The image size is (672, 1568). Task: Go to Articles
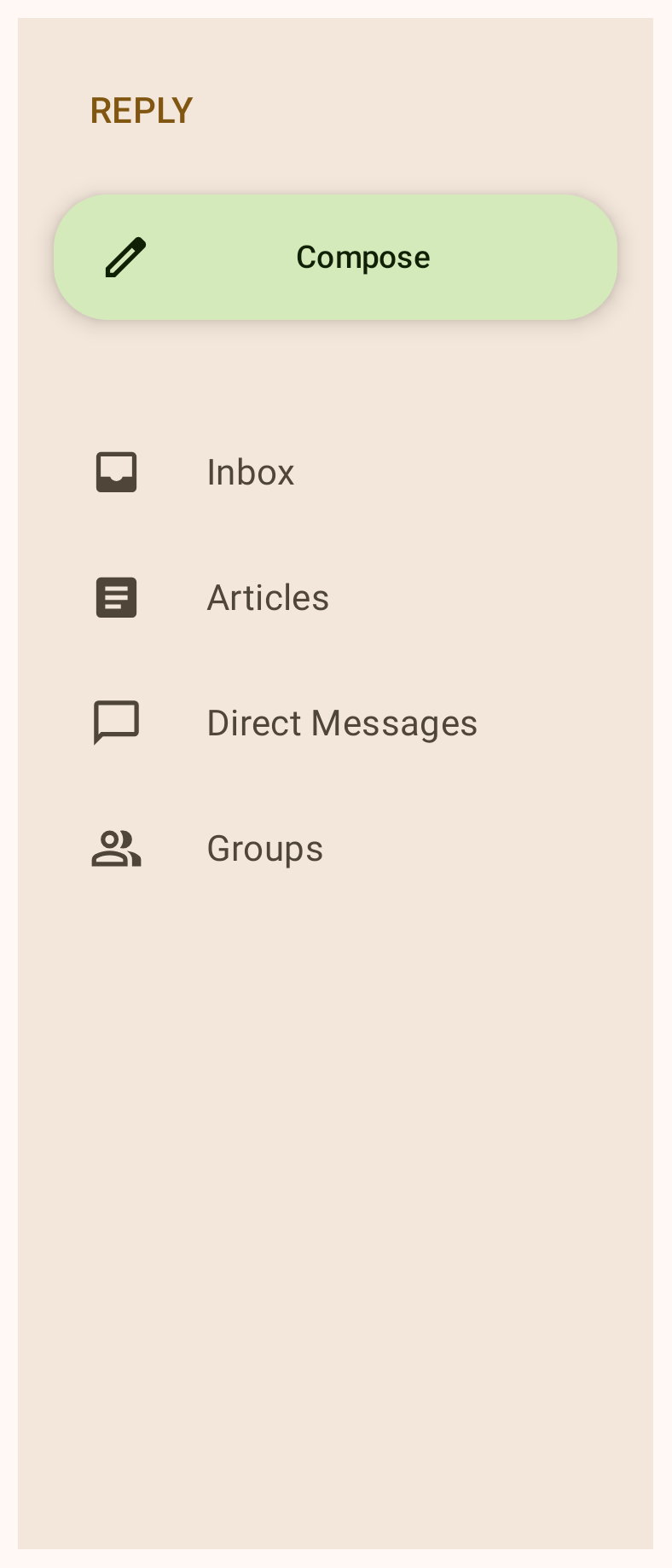(335, 598)
